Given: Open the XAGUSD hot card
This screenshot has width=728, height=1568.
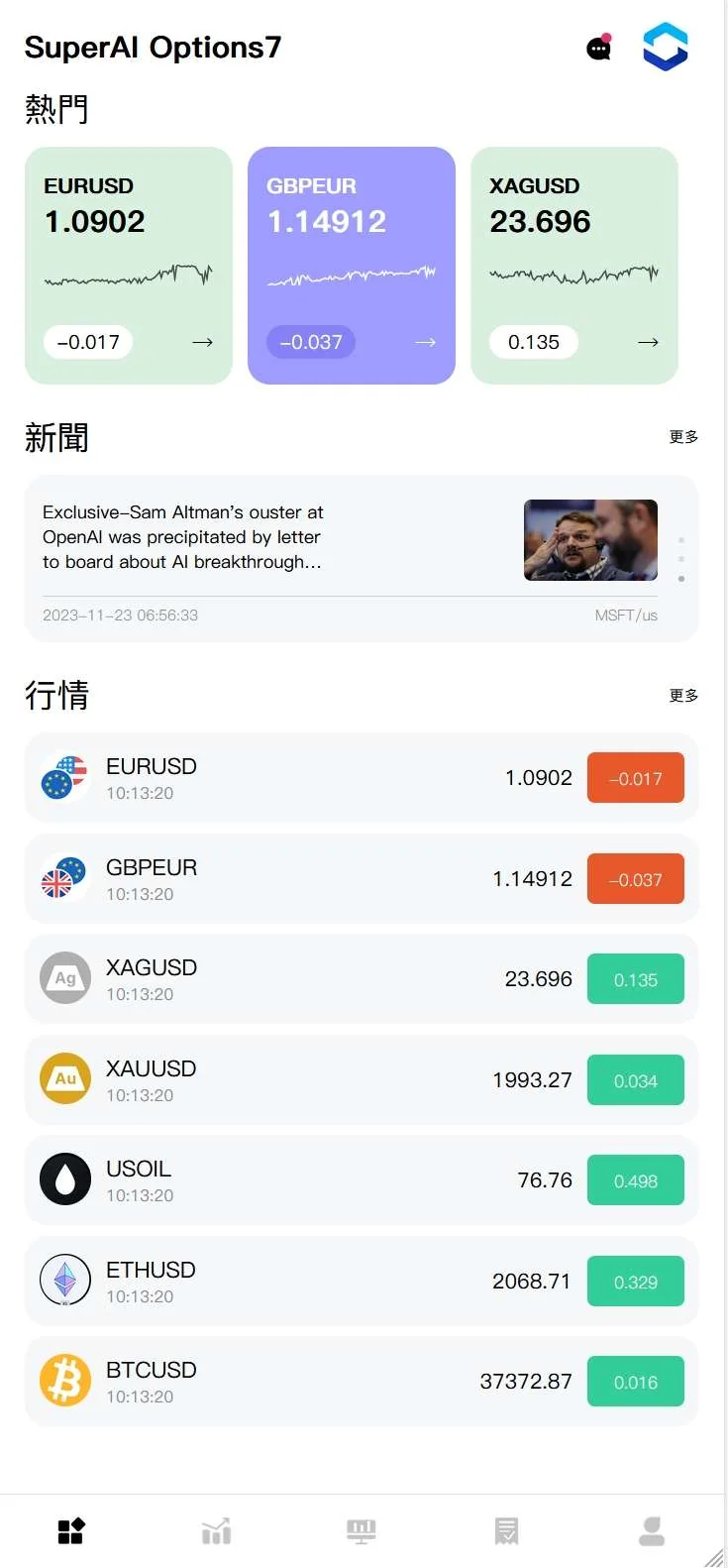Looking at the screenshot, I should (574, 265).
